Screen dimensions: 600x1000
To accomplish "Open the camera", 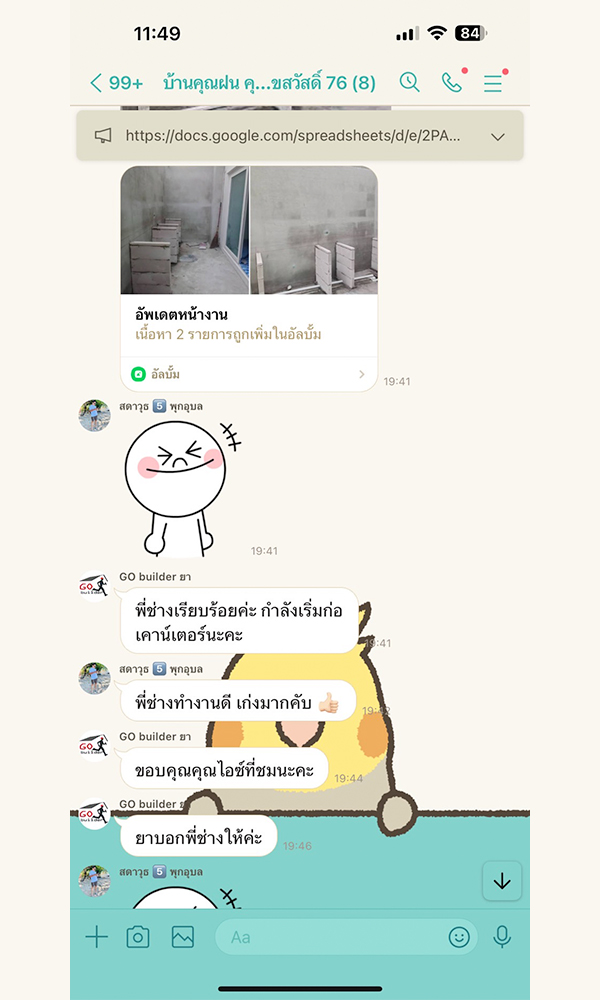I will click(x=138, y=937).
